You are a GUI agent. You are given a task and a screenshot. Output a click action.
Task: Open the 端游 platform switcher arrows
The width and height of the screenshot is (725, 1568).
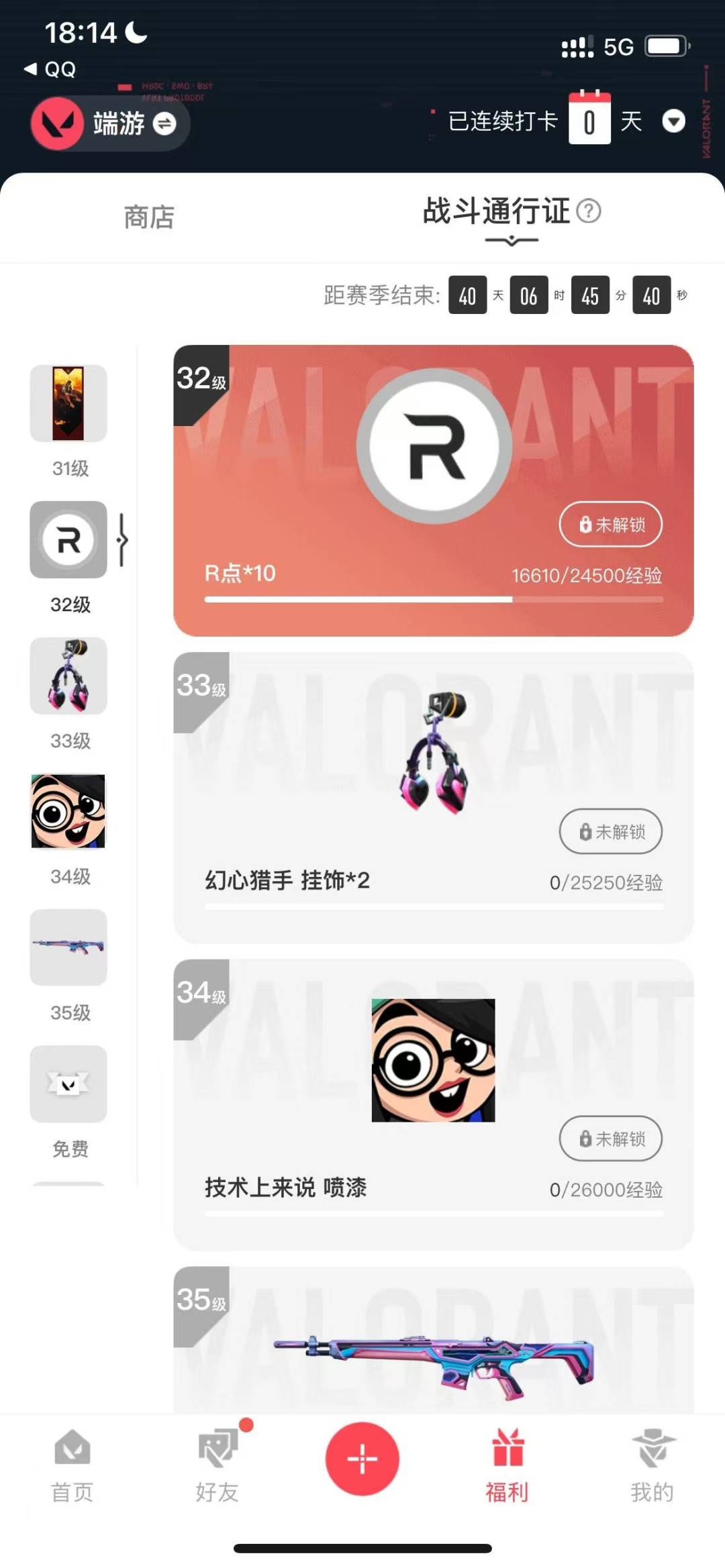coord(166,125)
